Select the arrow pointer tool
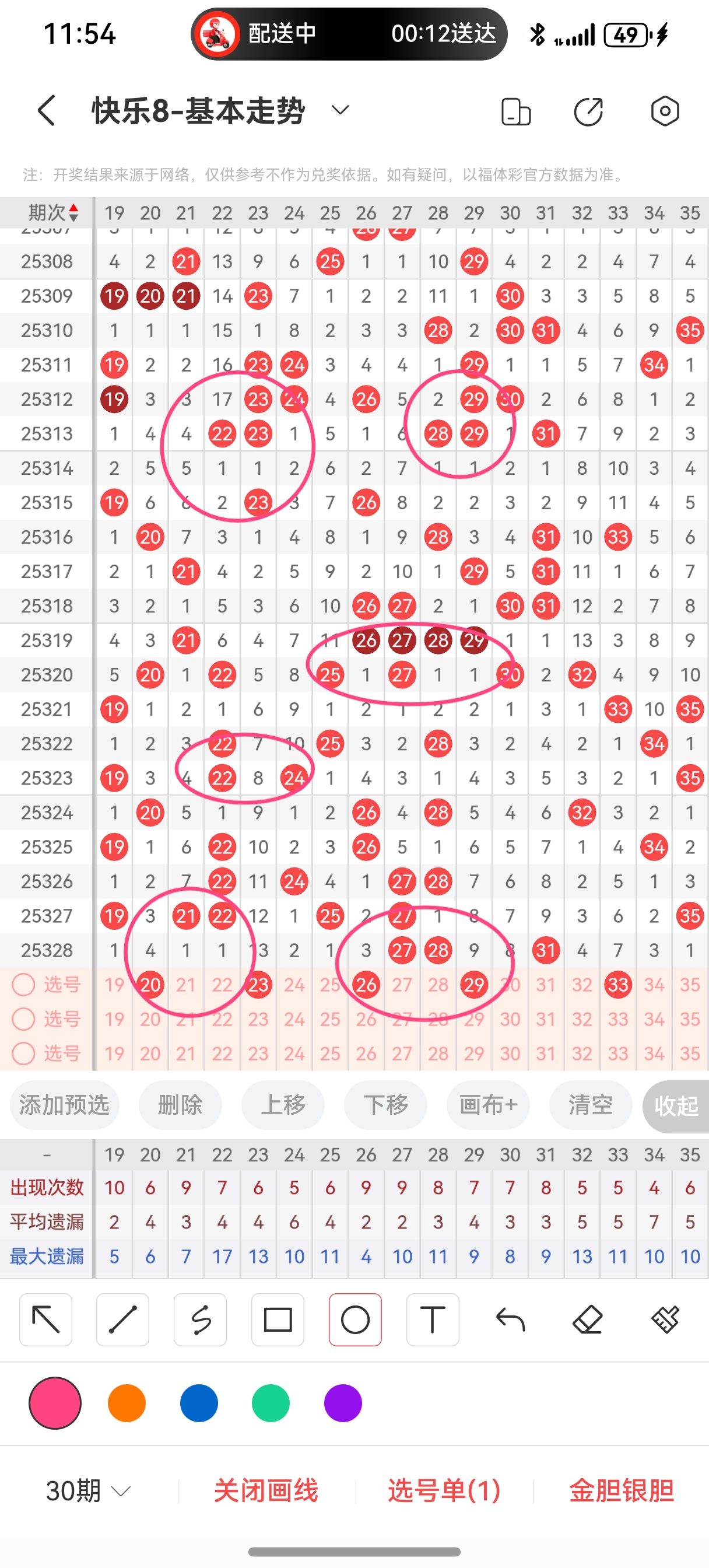This screenshot has width=709, height=1568. [45, 1319]
